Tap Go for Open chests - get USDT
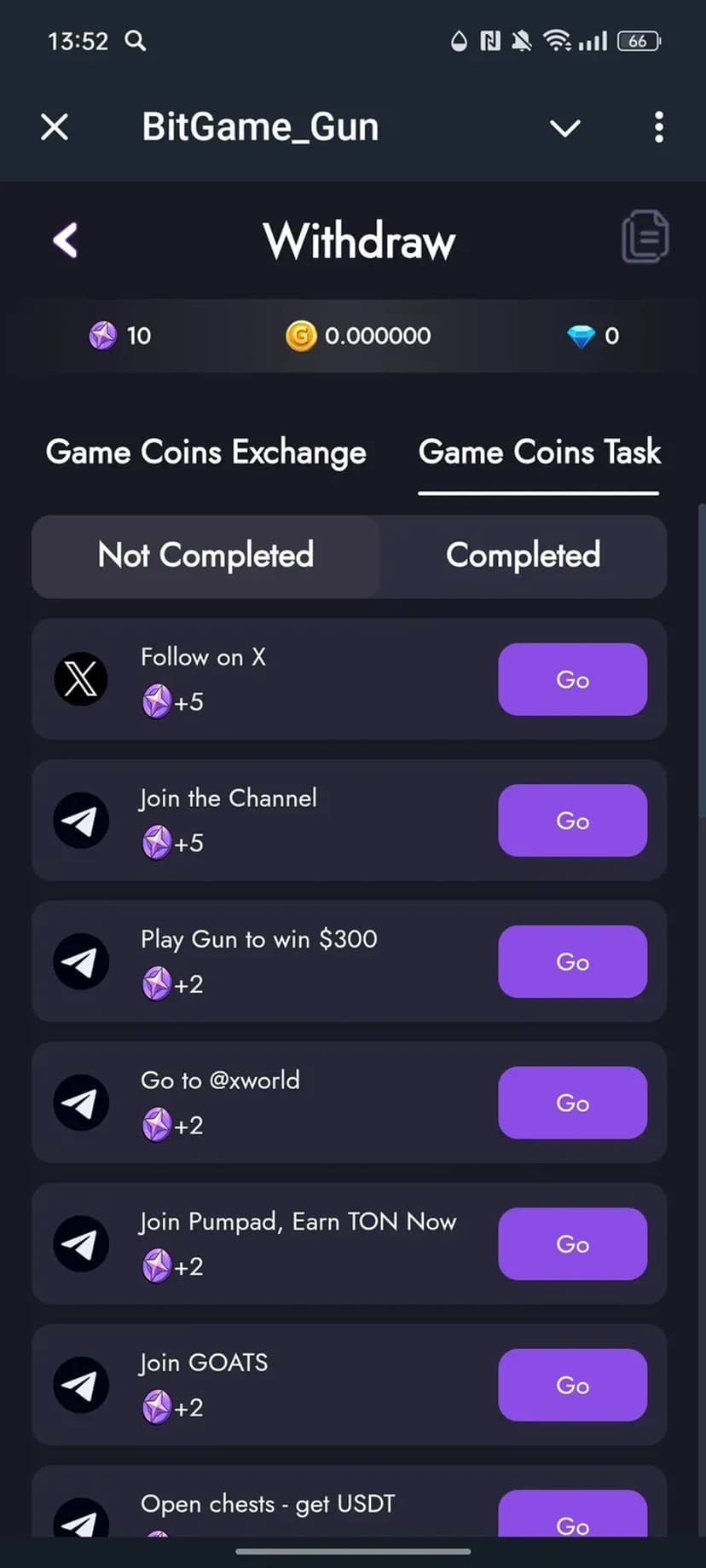The width and height of the screenshot is (706, 1568). point(572,1517)
